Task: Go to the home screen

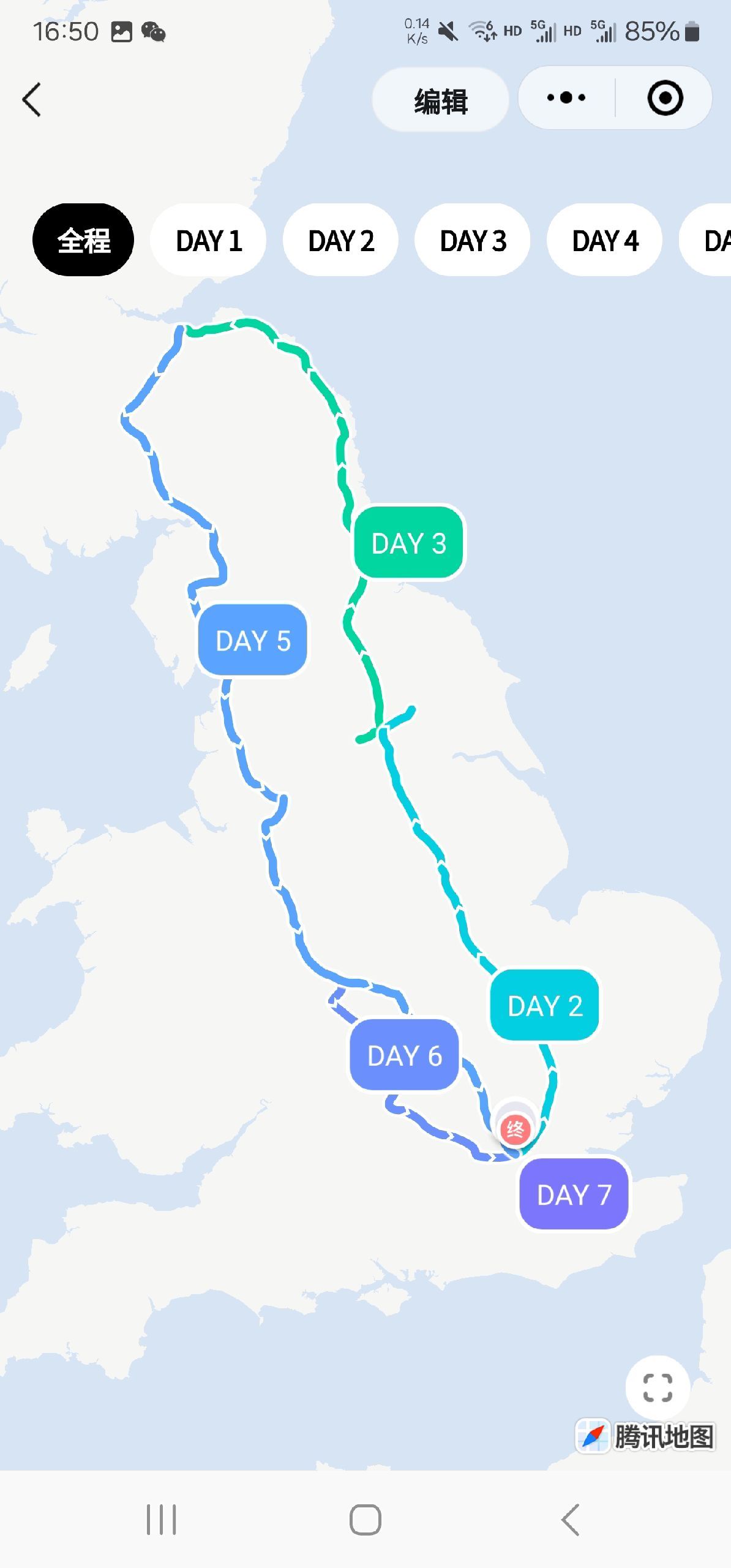Action: tap(365, 1520)
